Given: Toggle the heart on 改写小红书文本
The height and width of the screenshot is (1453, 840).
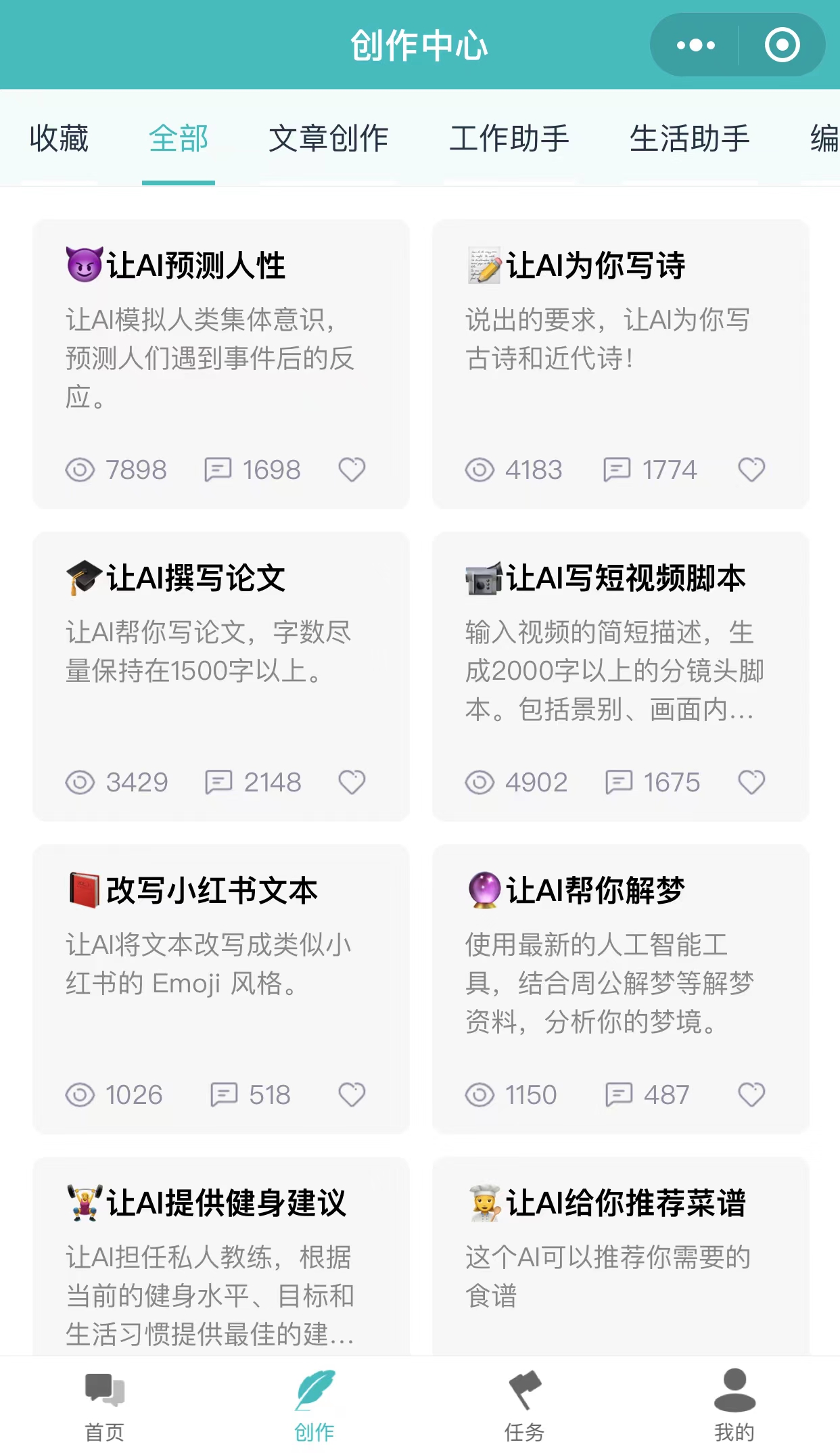Looking at the screenshot, I should [x=352, y=1094].
